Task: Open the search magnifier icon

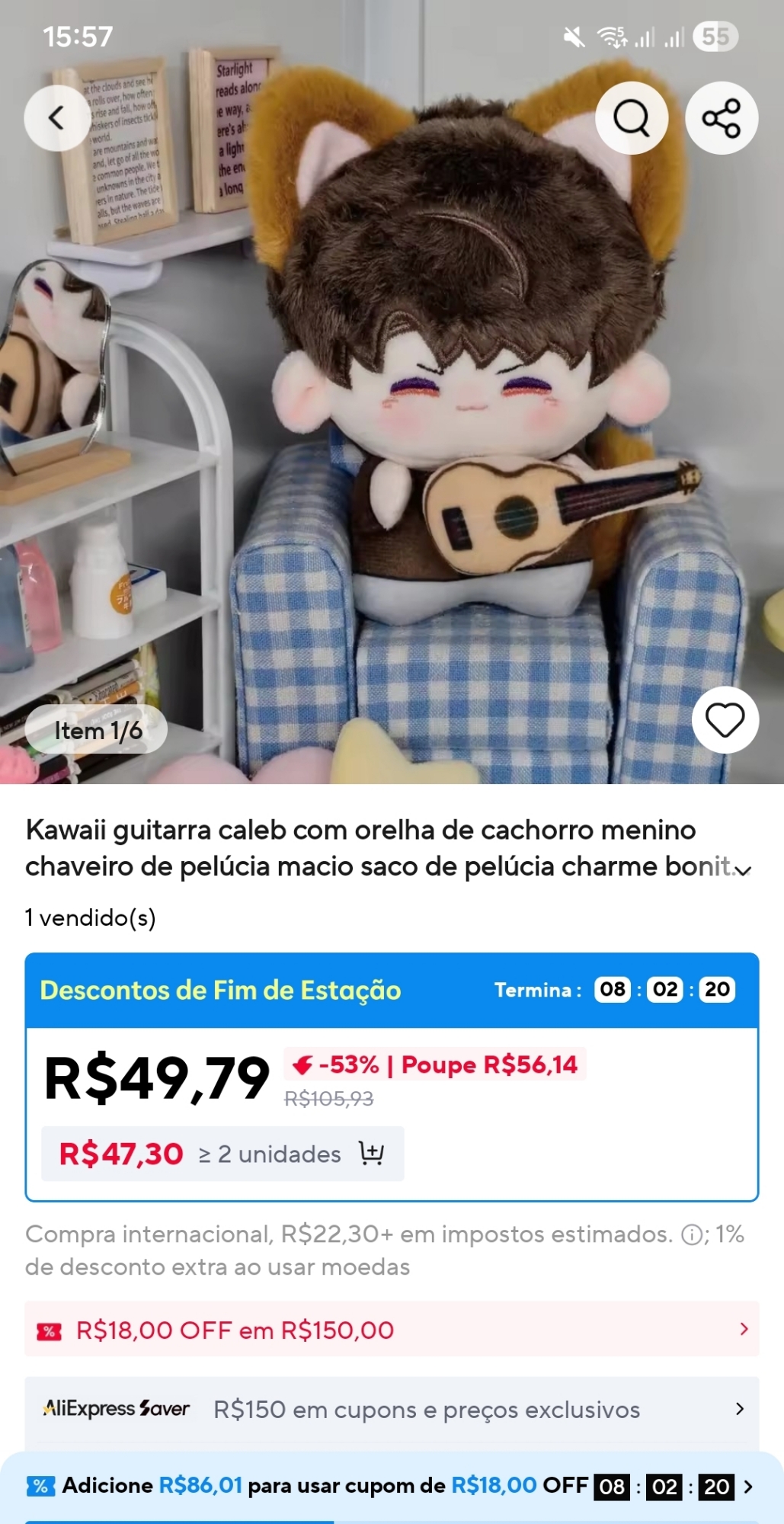Action: click(x=631, y=118)
